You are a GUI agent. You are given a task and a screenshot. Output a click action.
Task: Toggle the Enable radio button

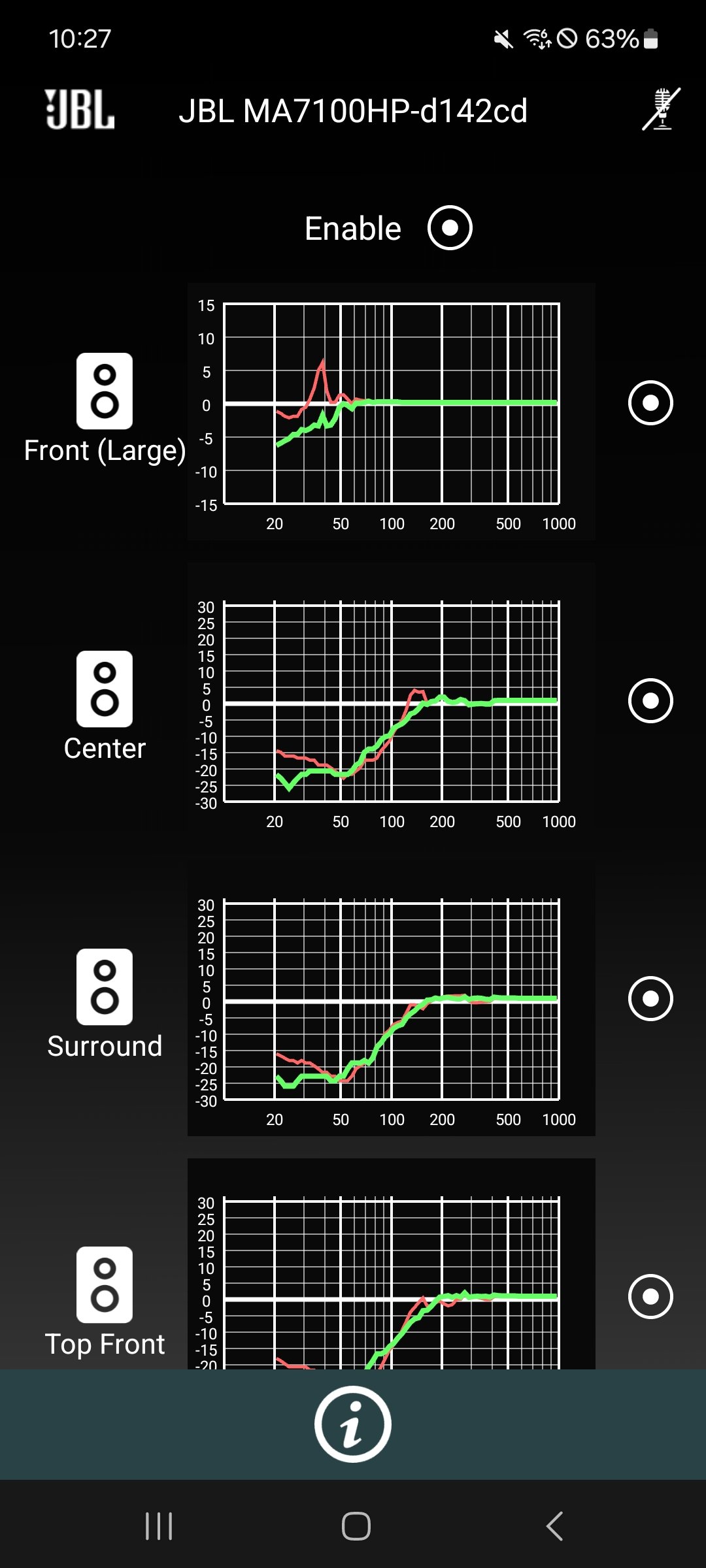(x=450, y=228)
